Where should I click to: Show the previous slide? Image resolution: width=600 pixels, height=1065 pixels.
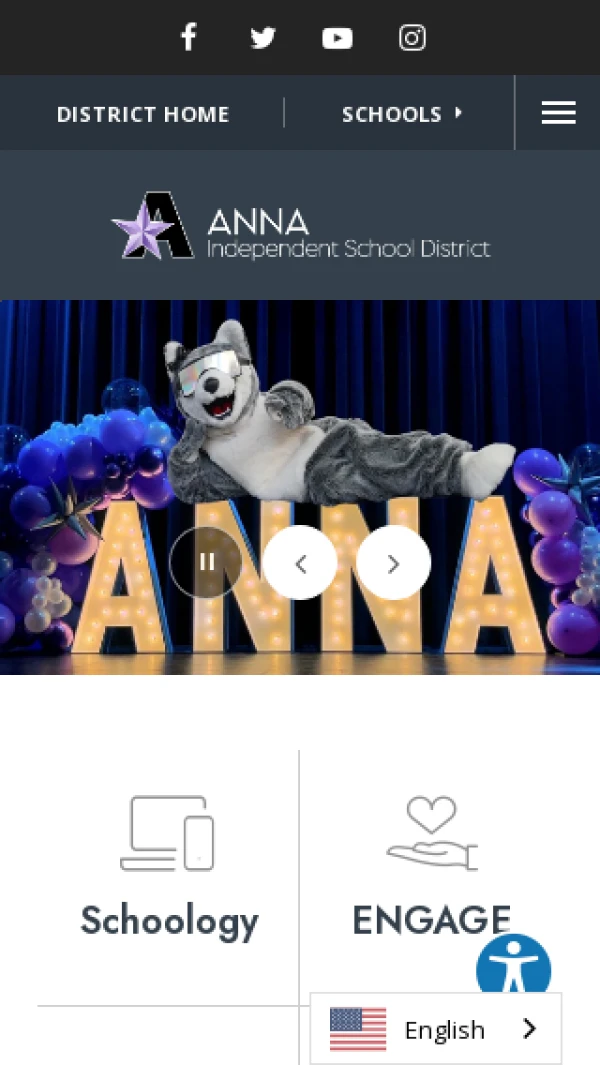point(300,563)
